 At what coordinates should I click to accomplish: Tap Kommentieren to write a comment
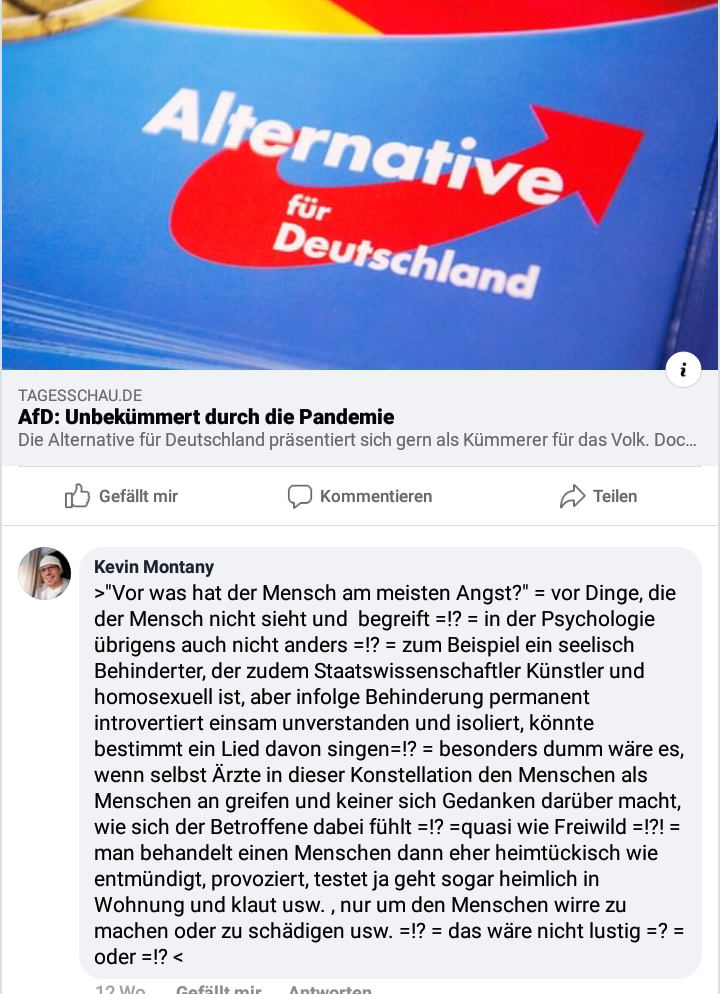tap(360, 496)
